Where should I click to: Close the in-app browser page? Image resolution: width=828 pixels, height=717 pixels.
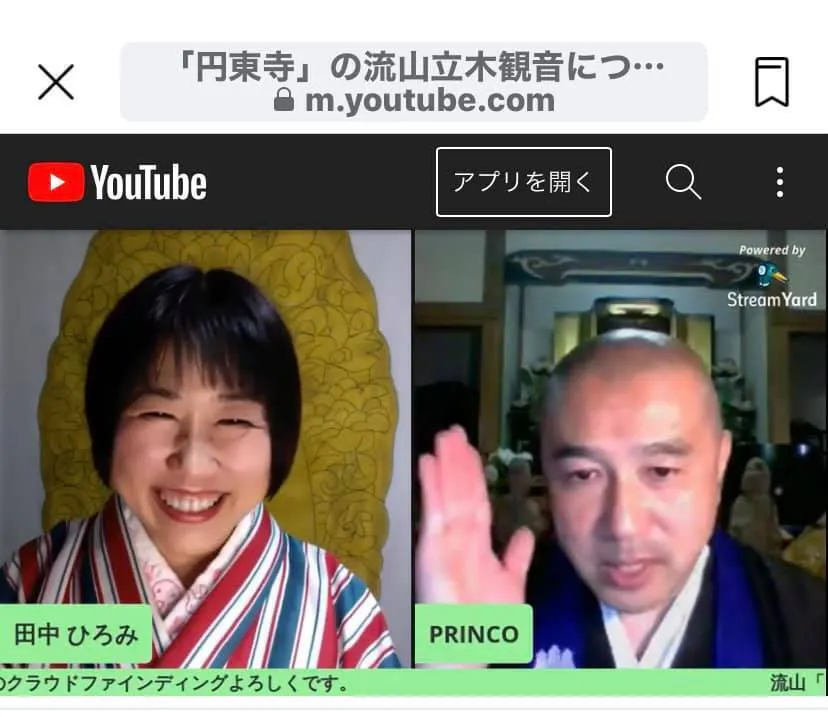pos(56,82)
